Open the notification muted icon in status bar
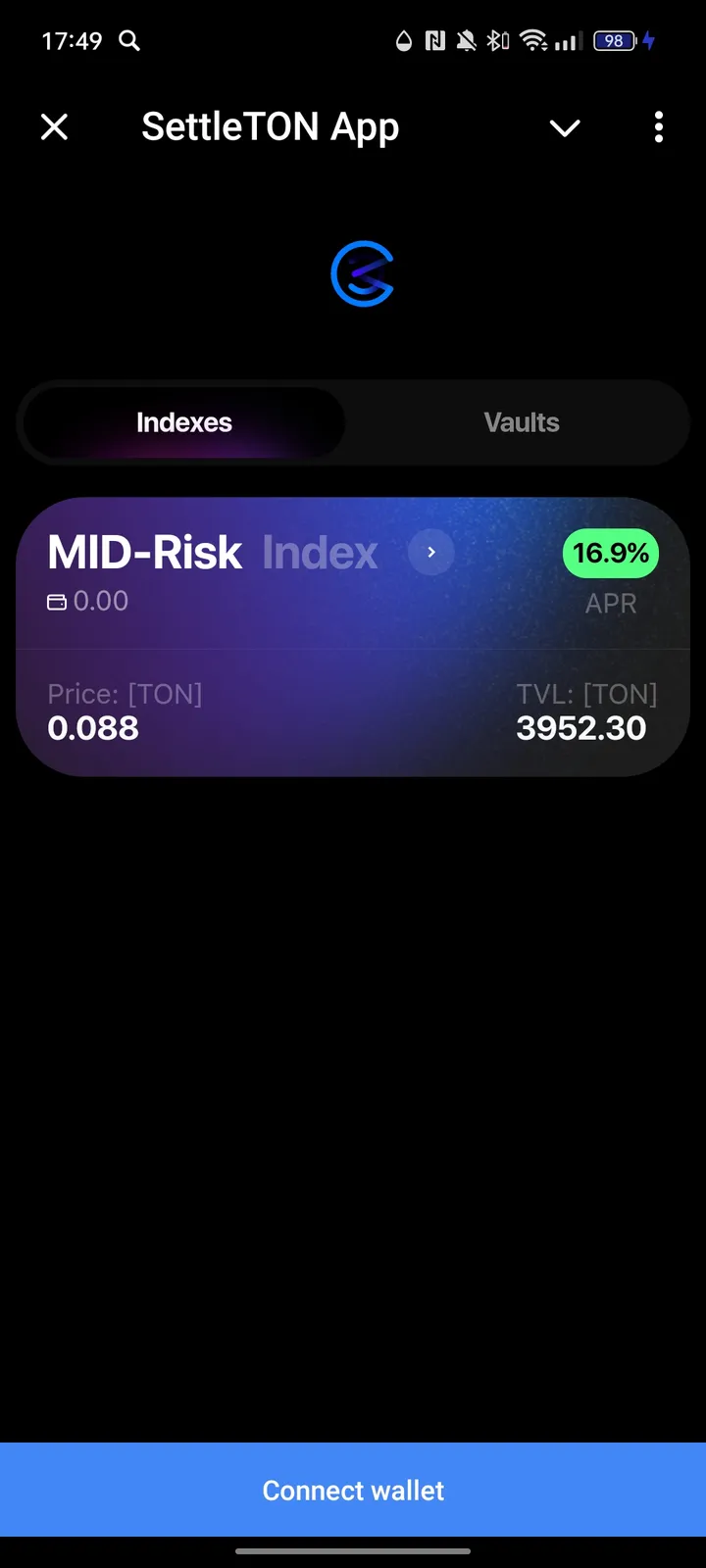 tap(465, 41)
